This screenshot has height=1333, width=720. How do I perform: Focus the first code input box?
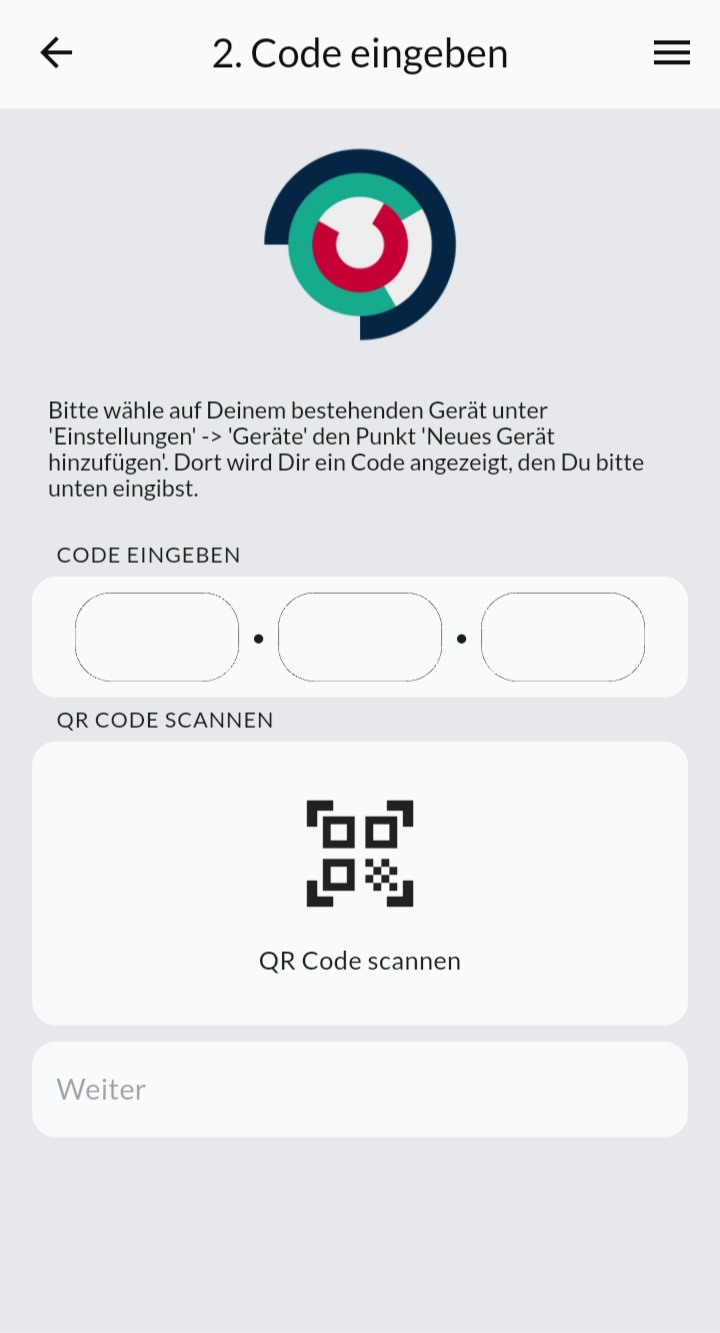(157, 637)
